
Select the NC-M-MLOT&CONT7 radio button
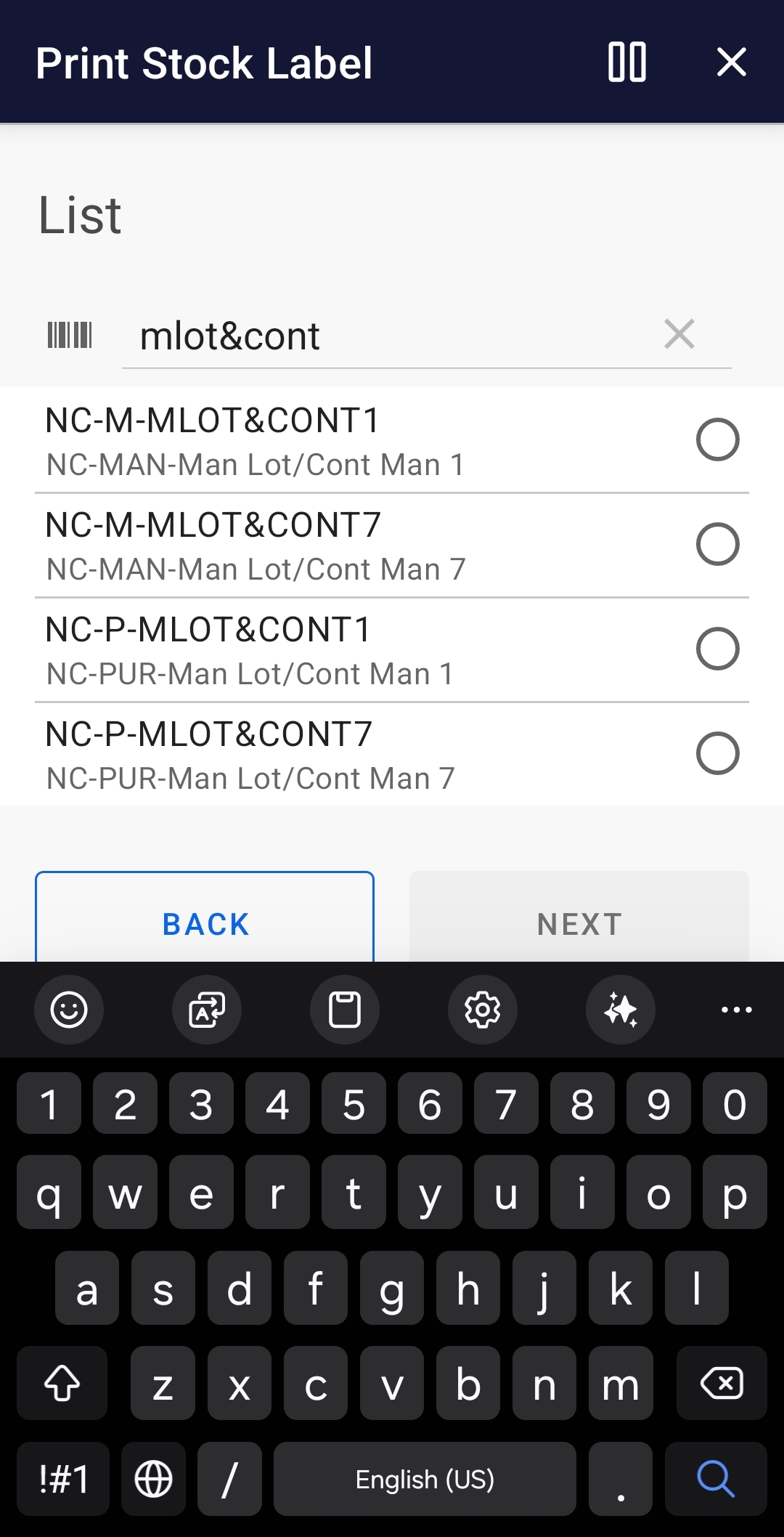click(x=718, y=543)
